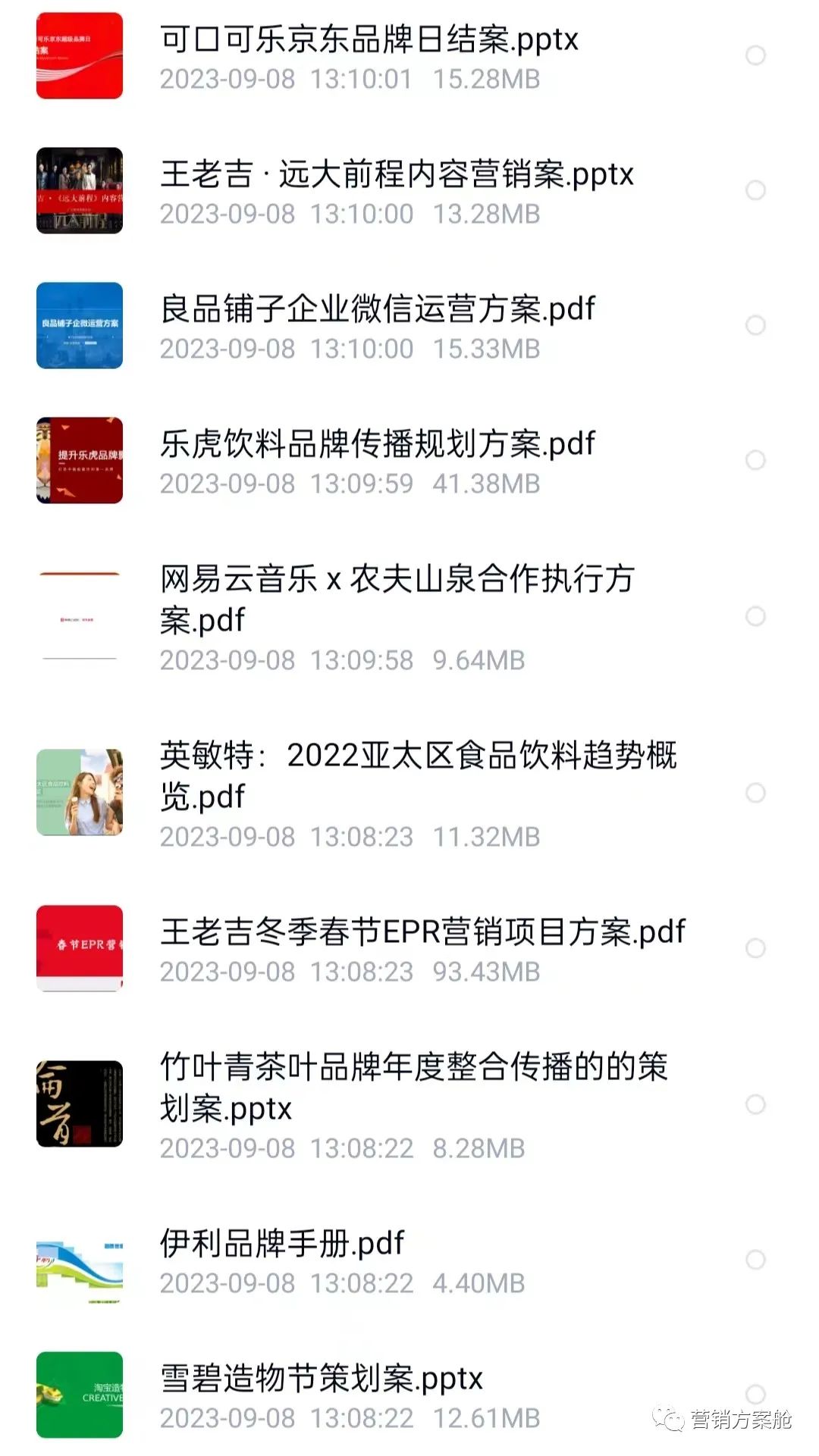
Task: Open 良品铺子企业微信运营方案.pdf
Action: click(377, 309)
